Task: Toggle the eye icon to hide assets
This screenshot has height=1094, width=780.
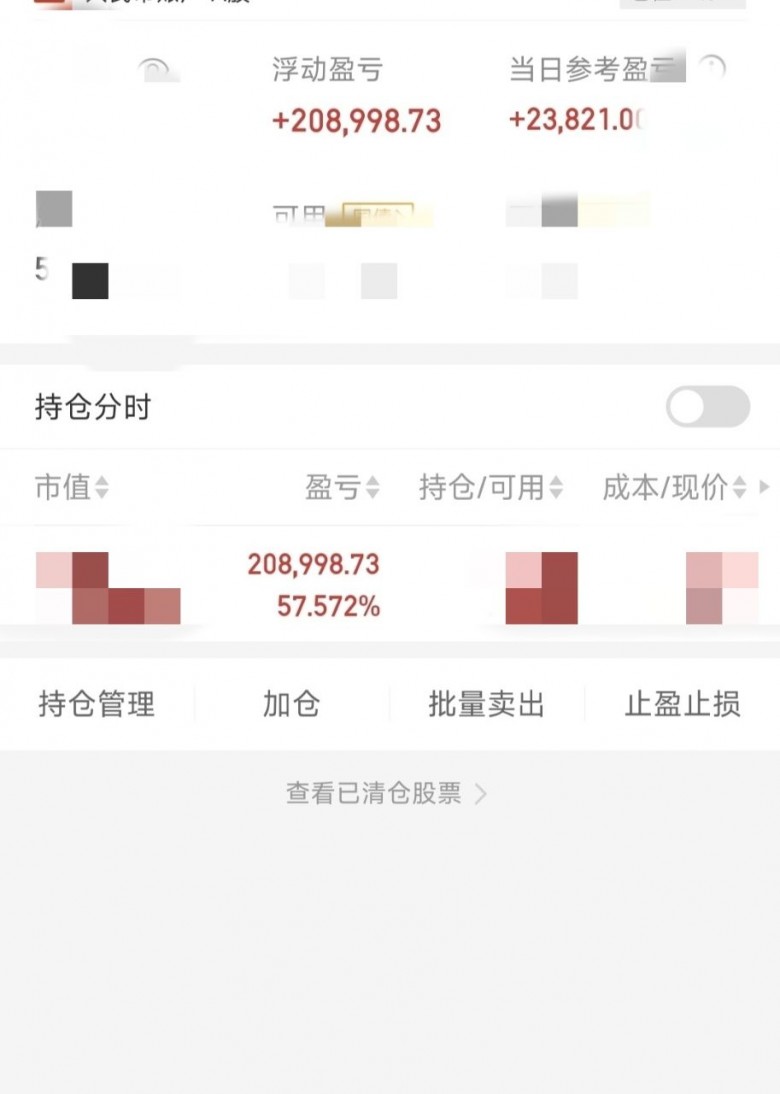Action: (155, 70)
